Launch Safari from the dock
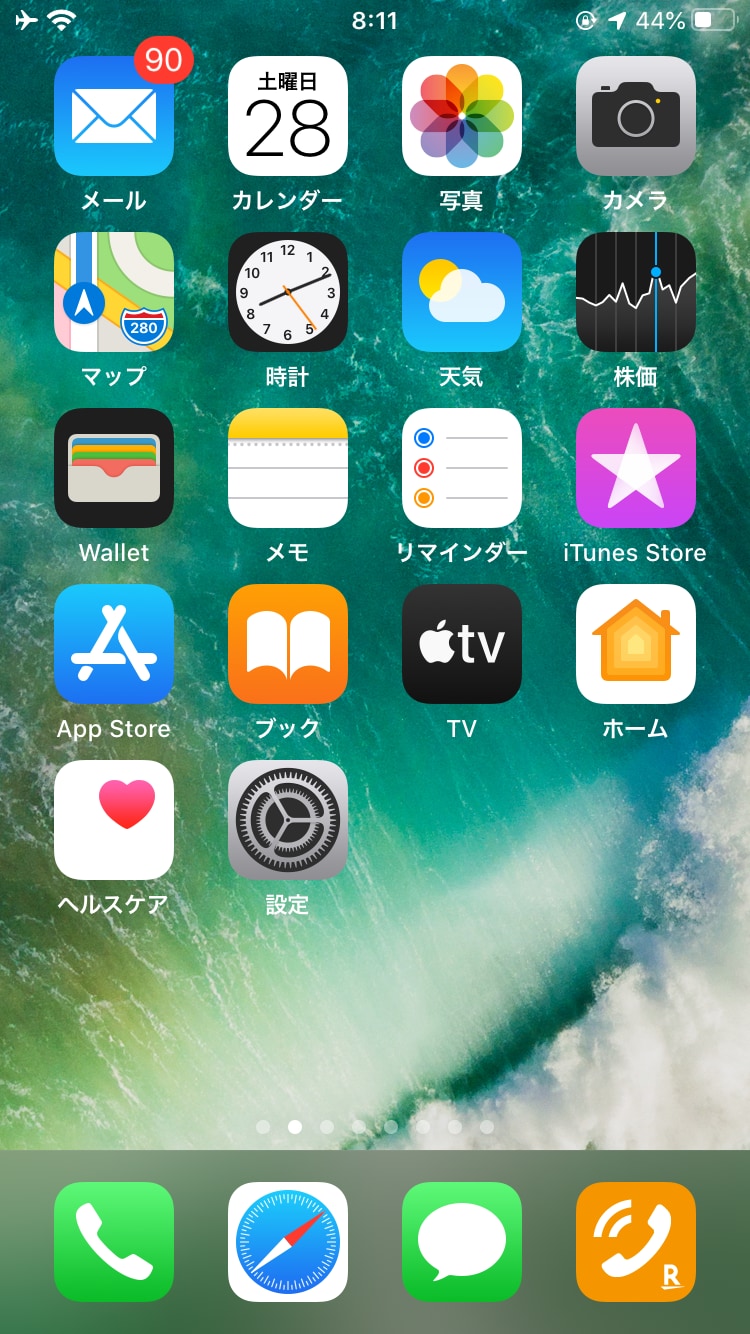 point(288,1242)
